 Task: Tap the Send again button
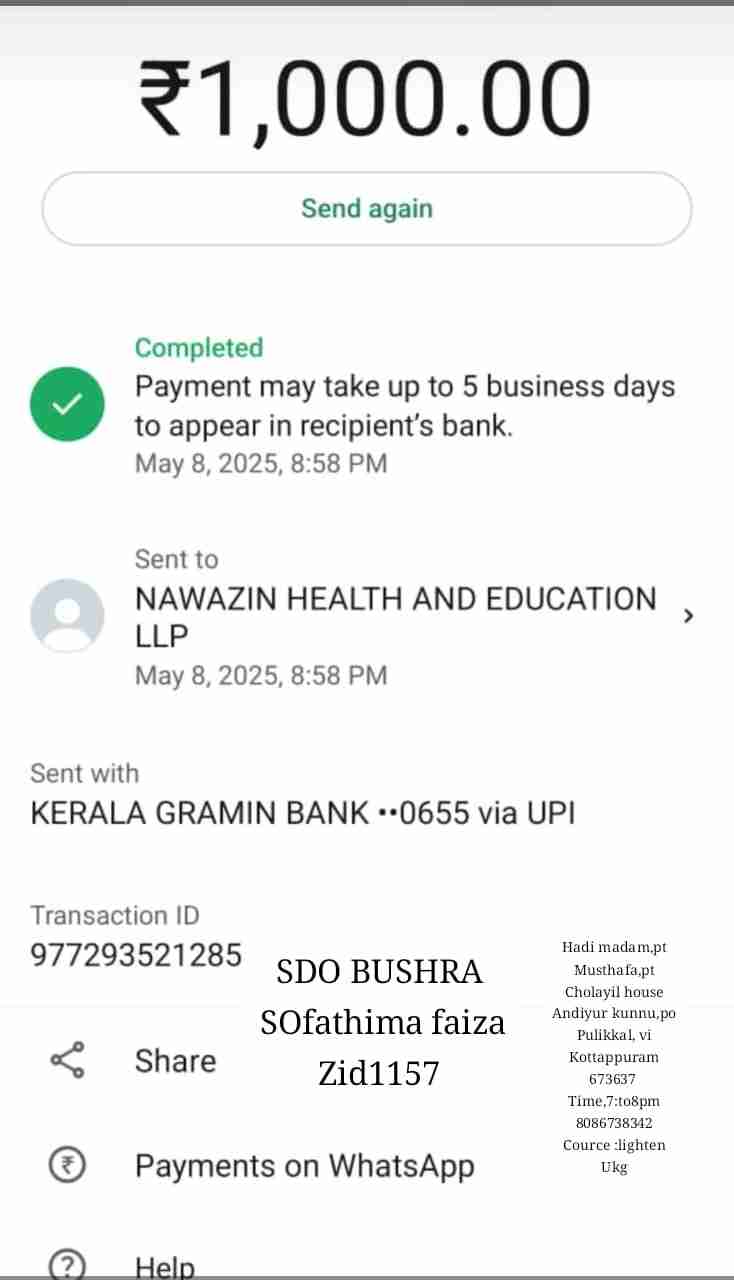(367, 209)
